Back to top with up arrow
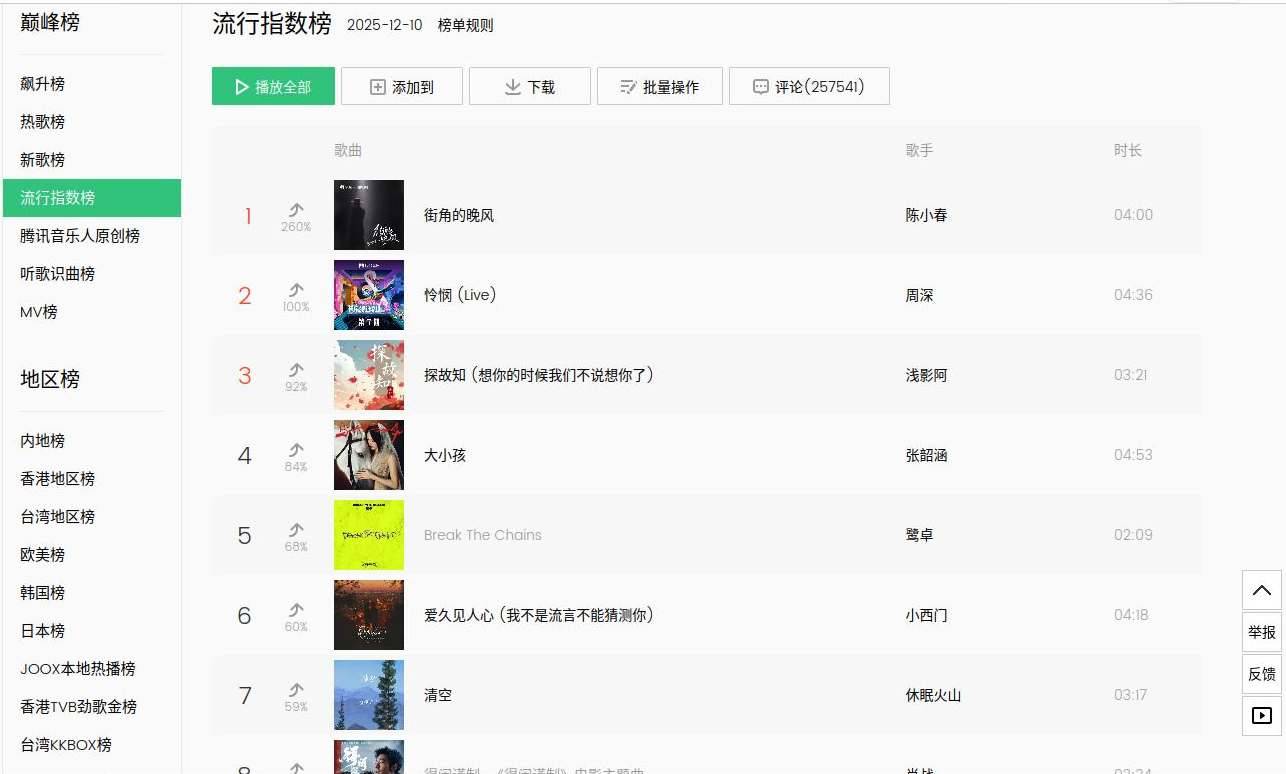1286x774 pixels. click(1261, 590)
